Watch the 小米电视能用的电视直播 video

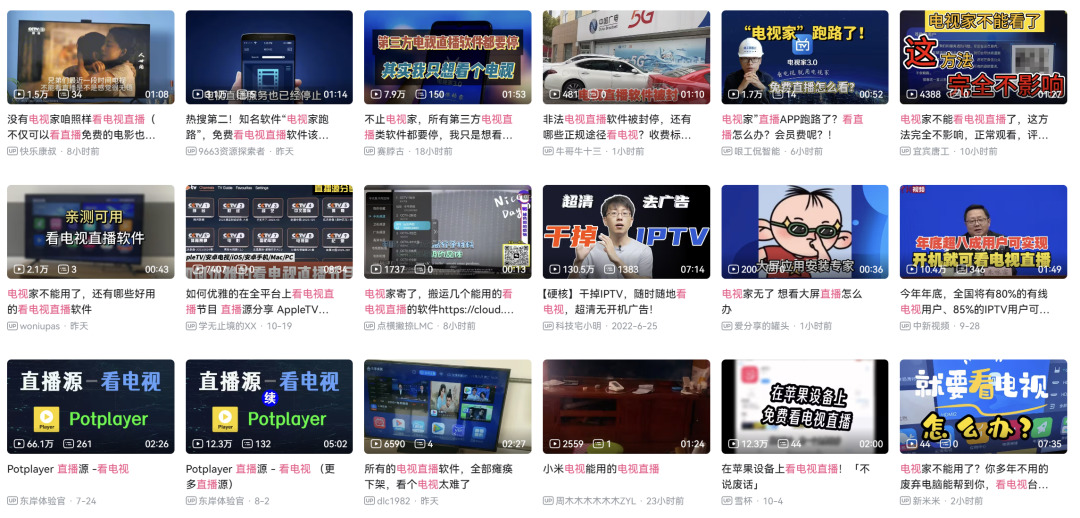(x=626, y=407)
